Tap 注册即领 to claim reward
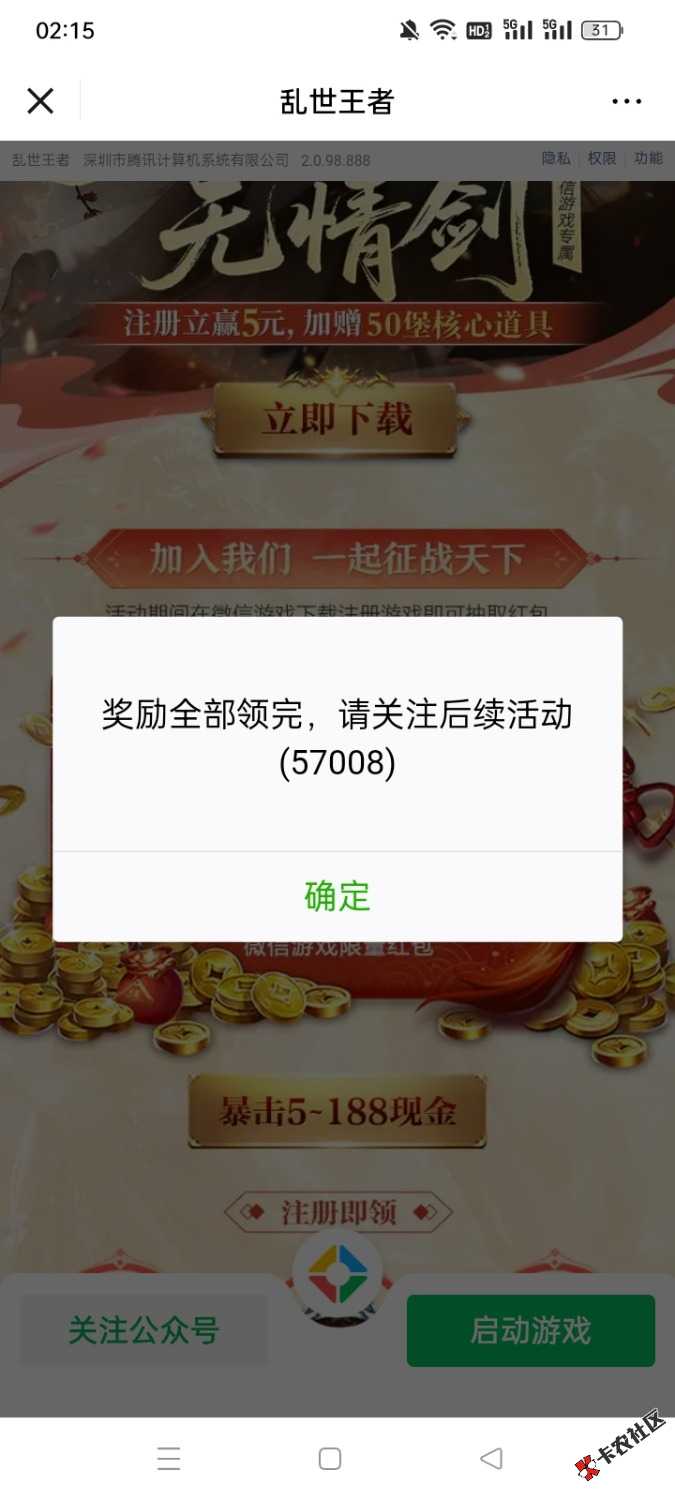Image resolution: width=675 pixels, height=1500 pixels. 338,1214
